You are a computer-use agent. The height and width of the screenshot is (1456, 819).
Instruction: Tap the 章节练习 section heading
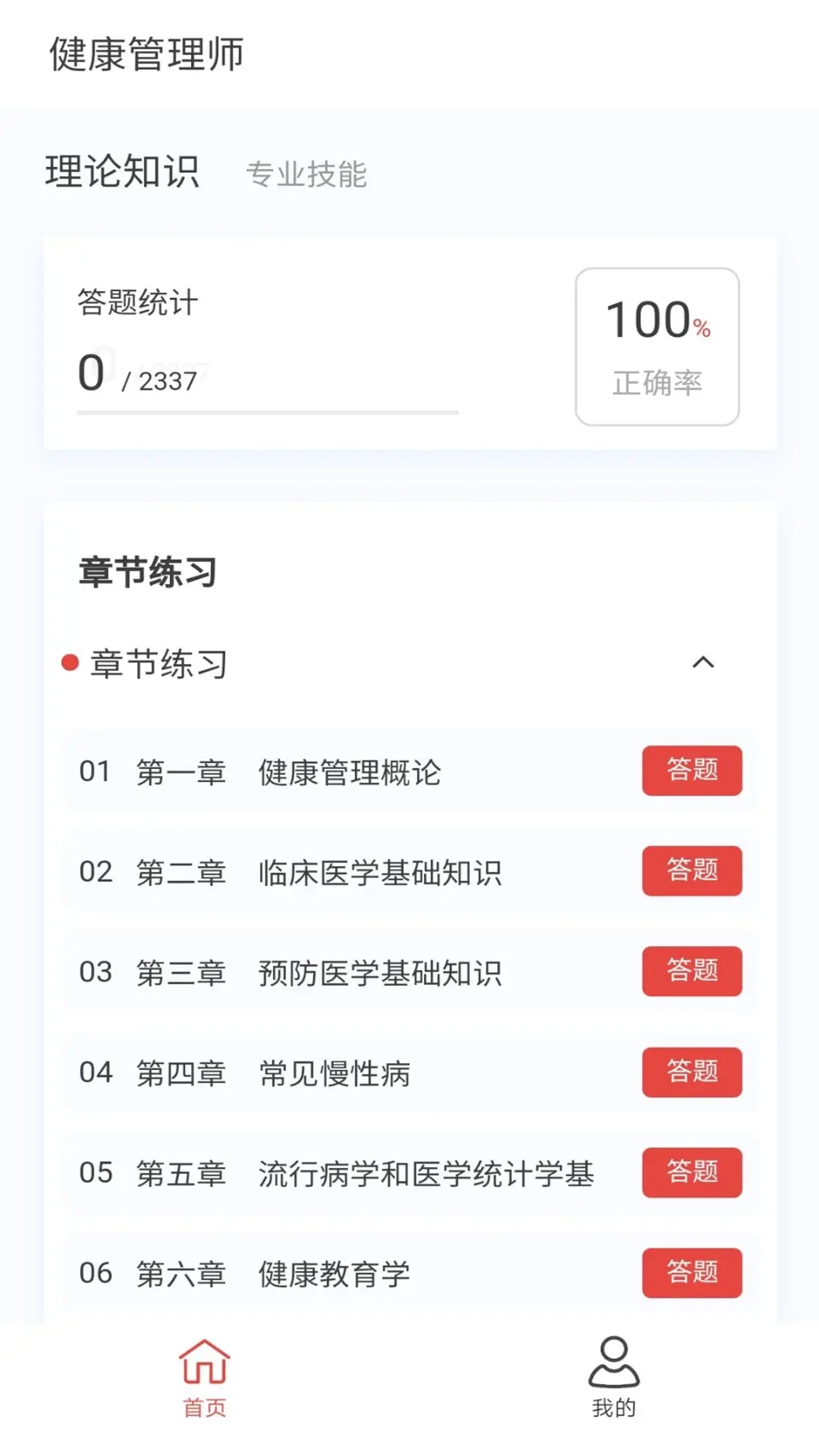pos(148,573)
